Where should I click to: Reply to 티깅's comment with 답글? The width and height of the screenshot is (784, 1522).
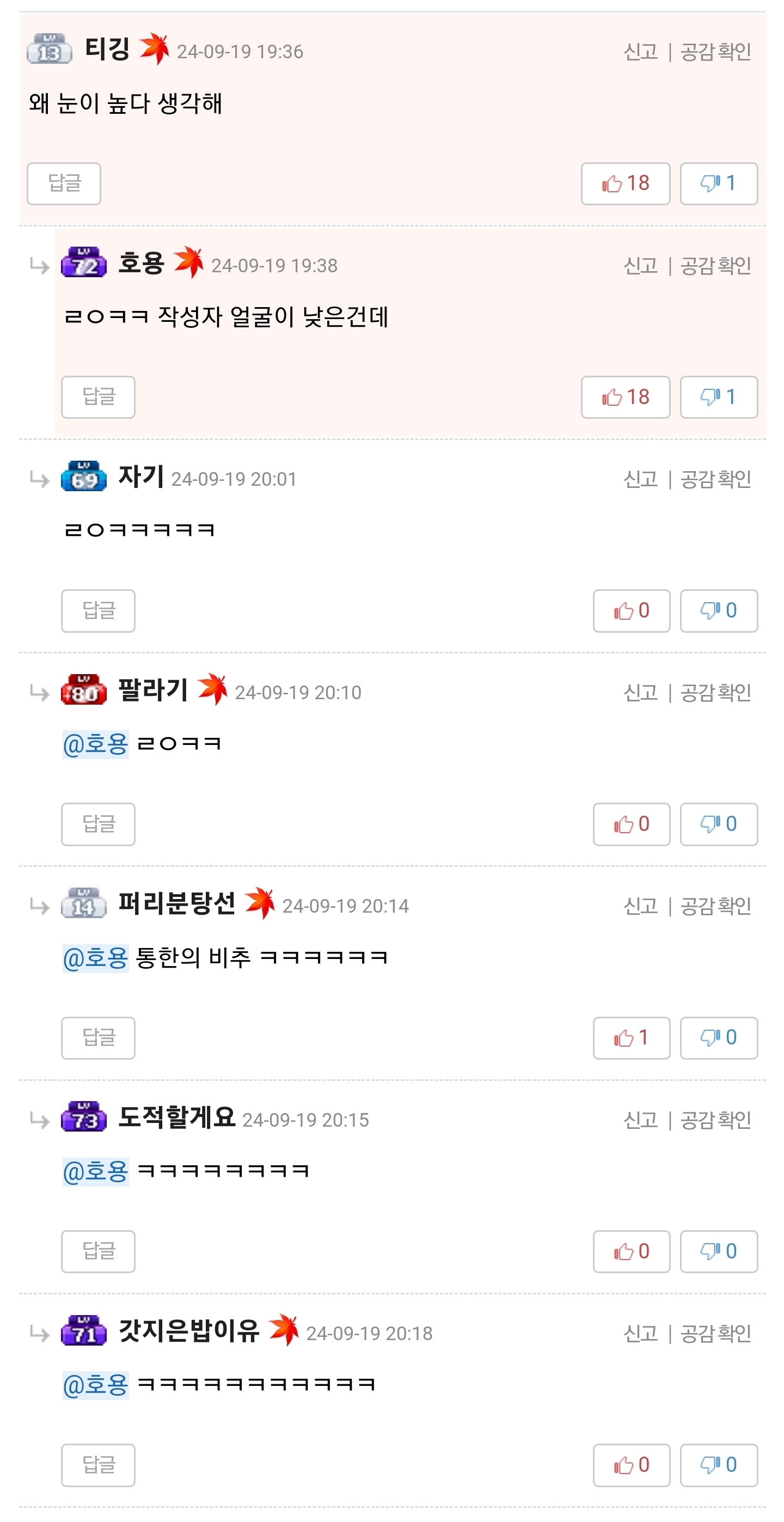(x=64, y=184)
